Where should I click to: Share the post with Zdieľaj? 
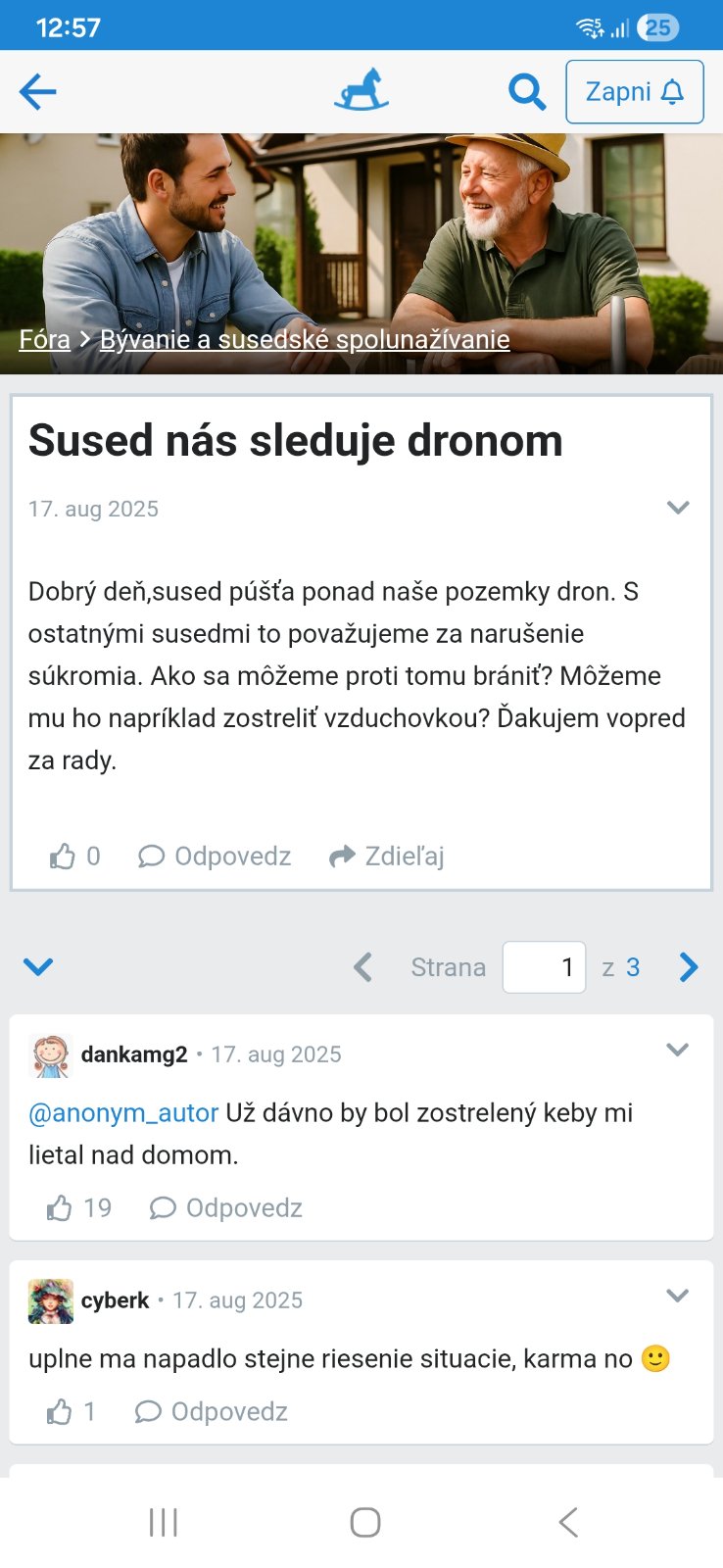click(387, 857)
